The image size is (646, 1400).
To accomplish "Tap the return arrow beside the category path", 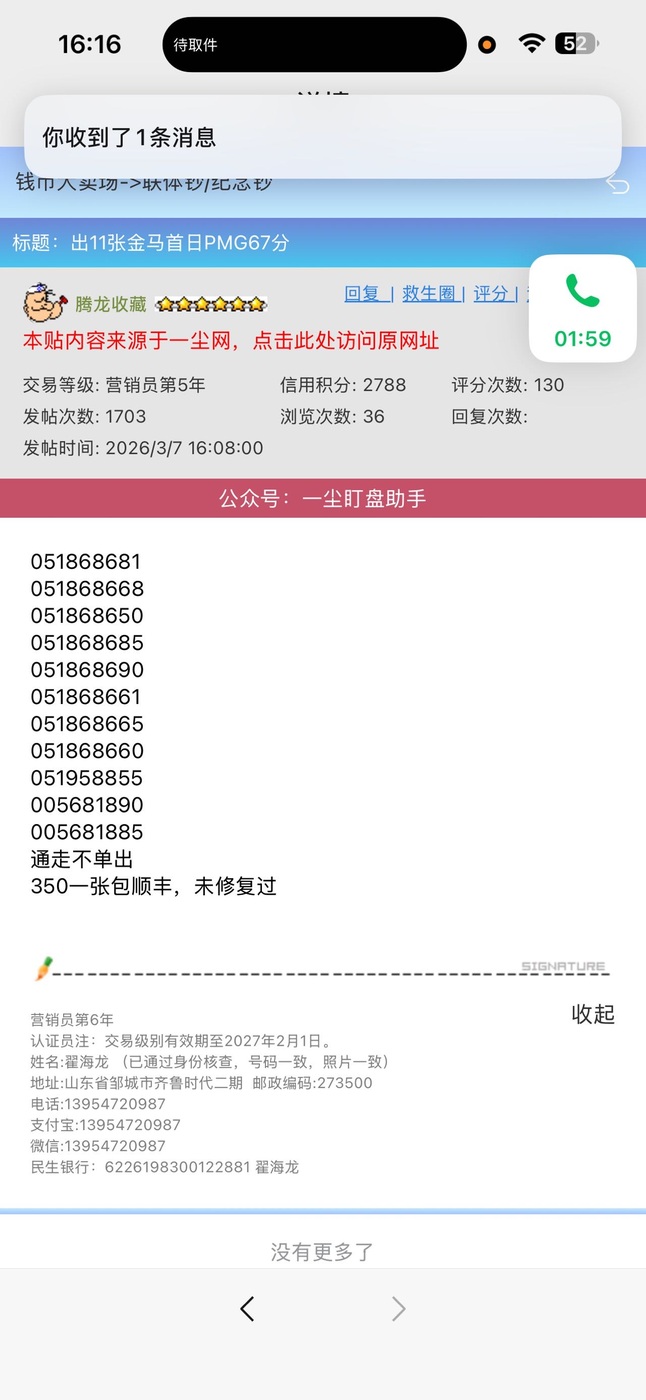I will click(617, 185).
